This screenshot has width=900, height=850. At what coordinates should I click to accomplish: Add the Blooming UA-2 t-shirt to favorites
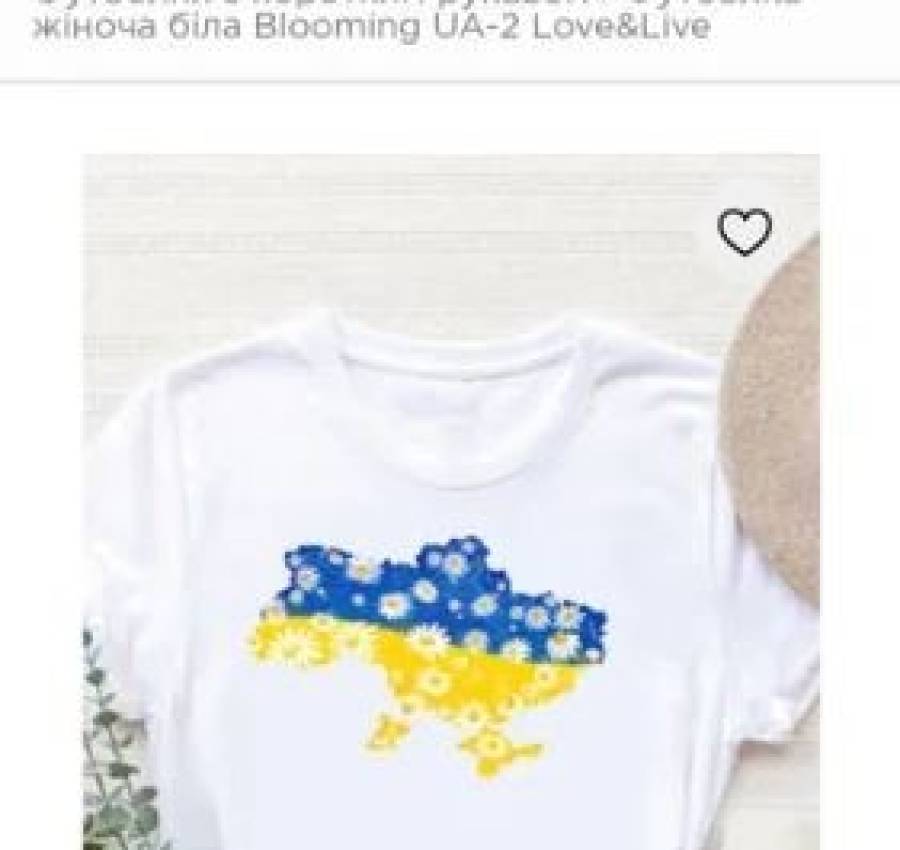pyautogui.click(x=745, y=232)
